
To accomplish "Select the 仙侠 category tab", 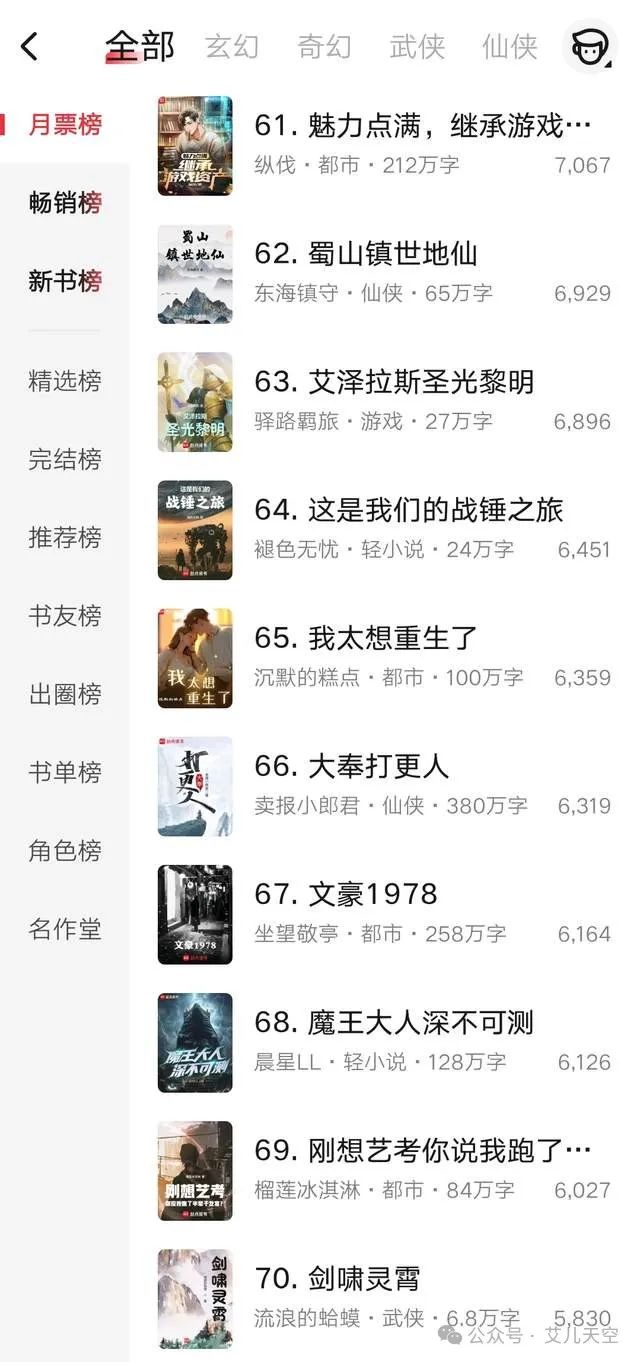I will coord(510,46).
